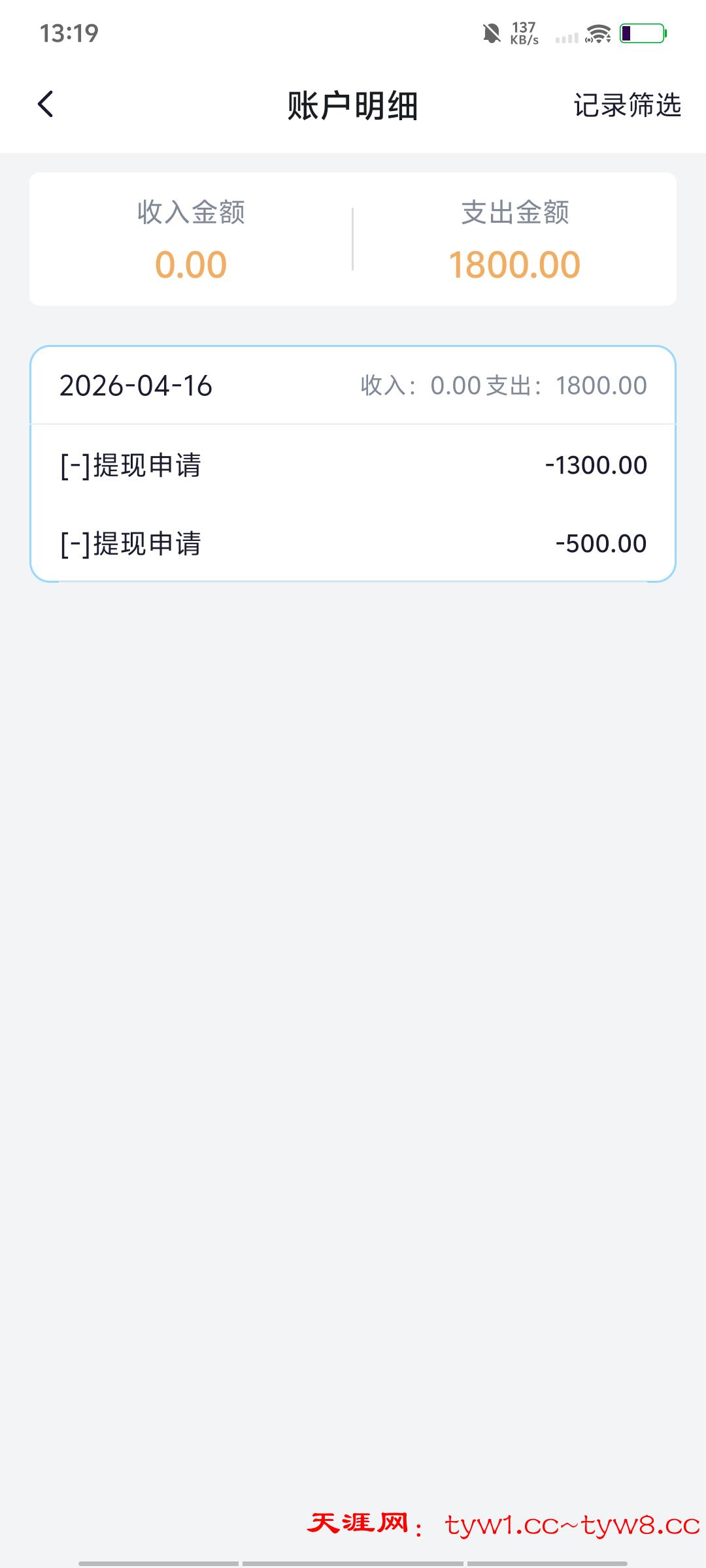The image size is (706, 1568).
Task: Go back using the arrow icon
Action: (x=46, y=105)
